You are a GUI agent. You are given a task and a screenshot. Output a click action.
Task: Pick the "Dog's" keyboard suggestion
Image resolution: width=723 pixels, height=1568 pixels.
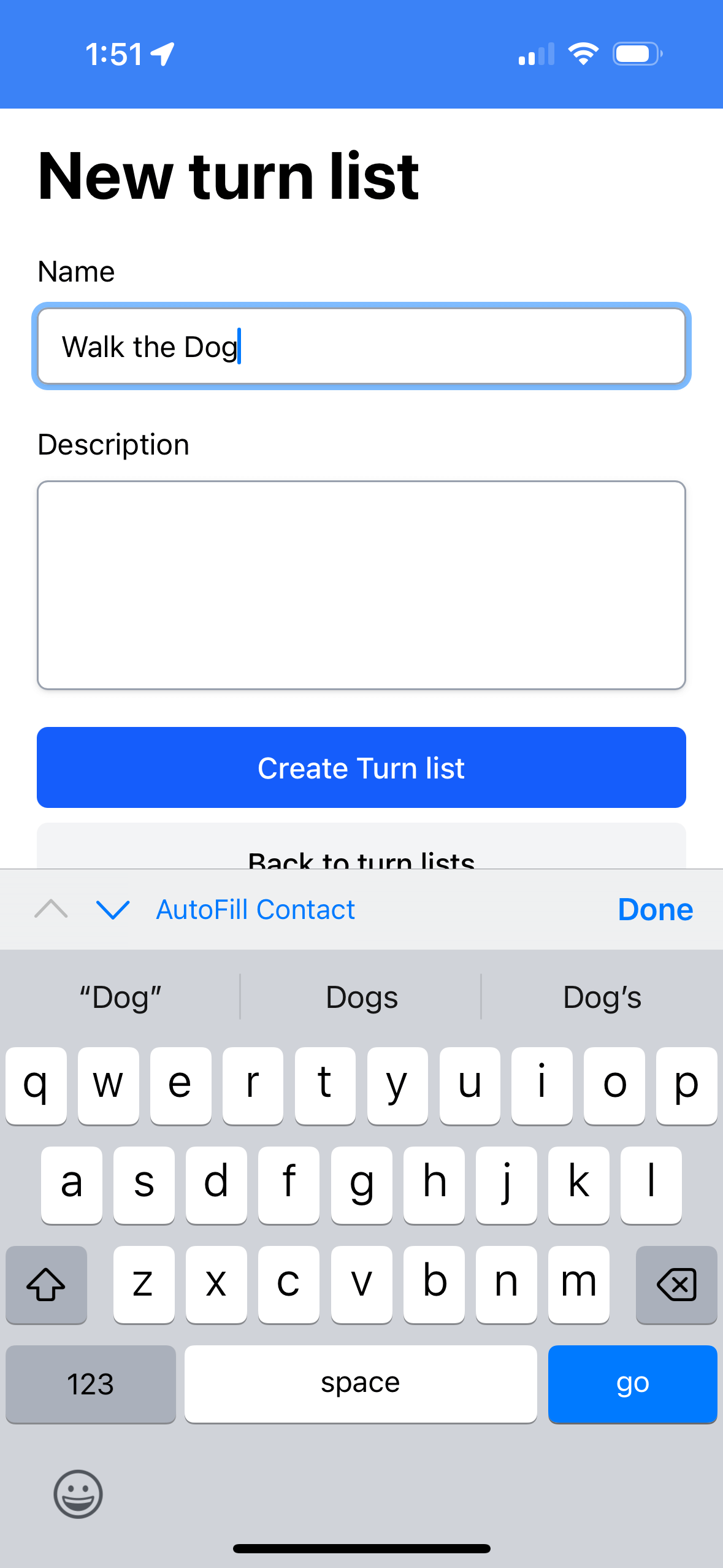pos(602,997)
